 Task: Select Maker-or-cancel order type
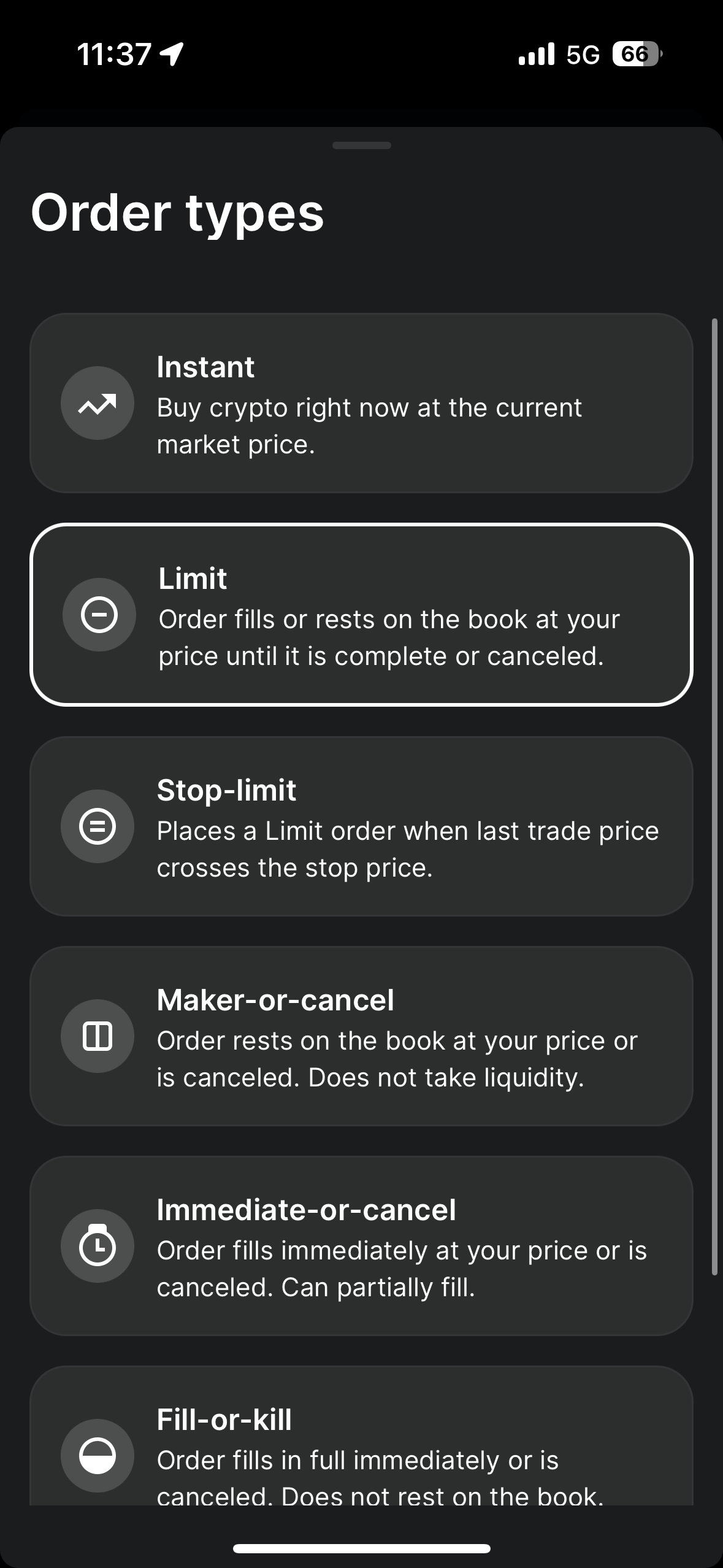[361, 1036]
